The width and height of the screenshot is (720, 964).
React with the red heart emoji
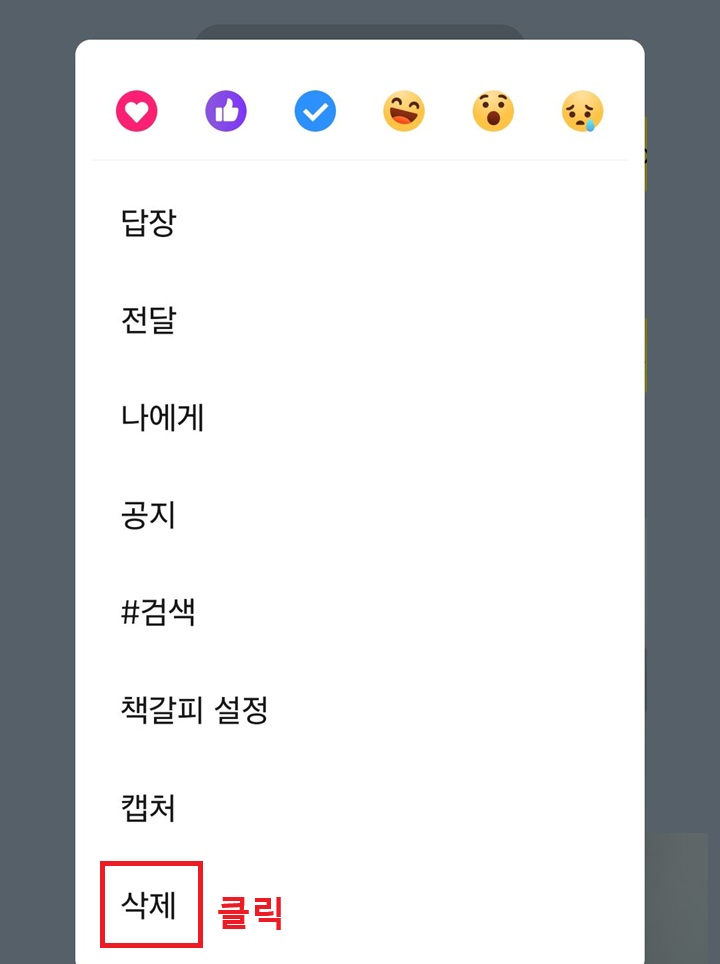click(x=136, y=111)
